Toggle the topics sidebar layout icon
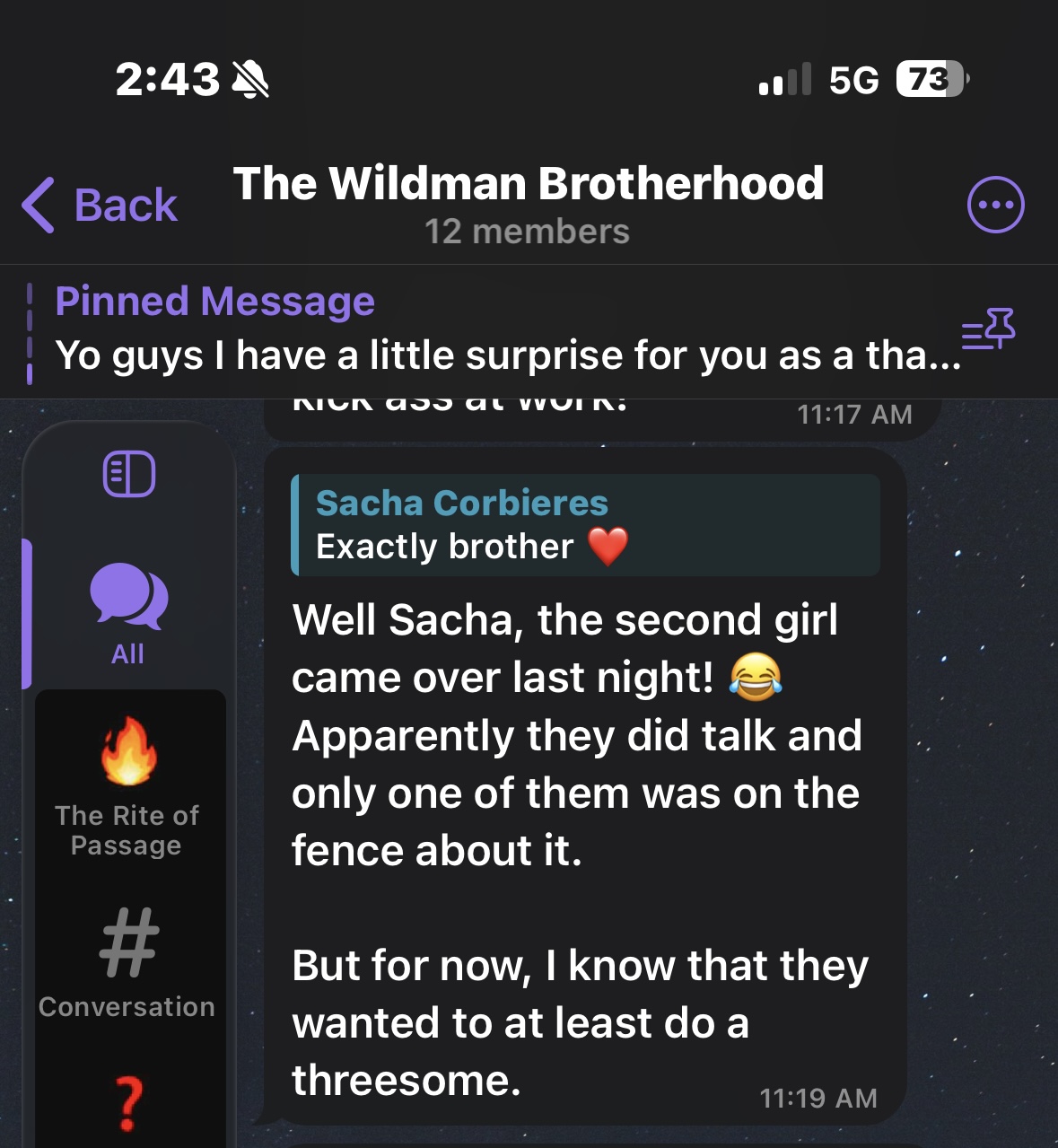Viewport: 1058px width, 1148px height. 129,474
